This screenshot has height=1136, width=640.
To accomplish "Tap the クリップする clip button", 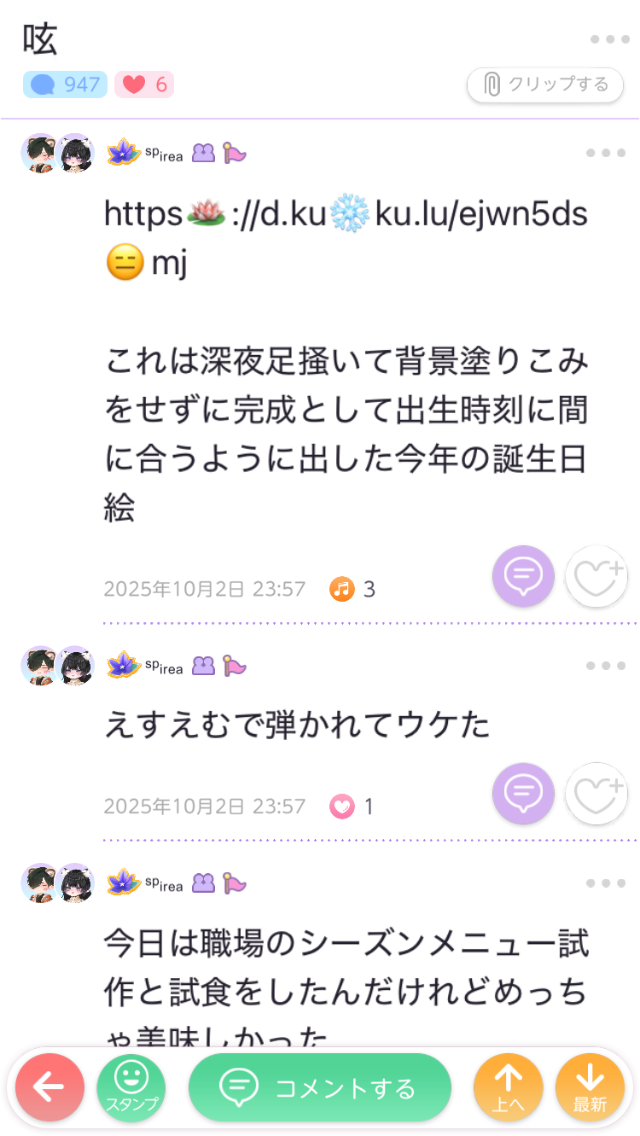I will [x=547, y=85].
